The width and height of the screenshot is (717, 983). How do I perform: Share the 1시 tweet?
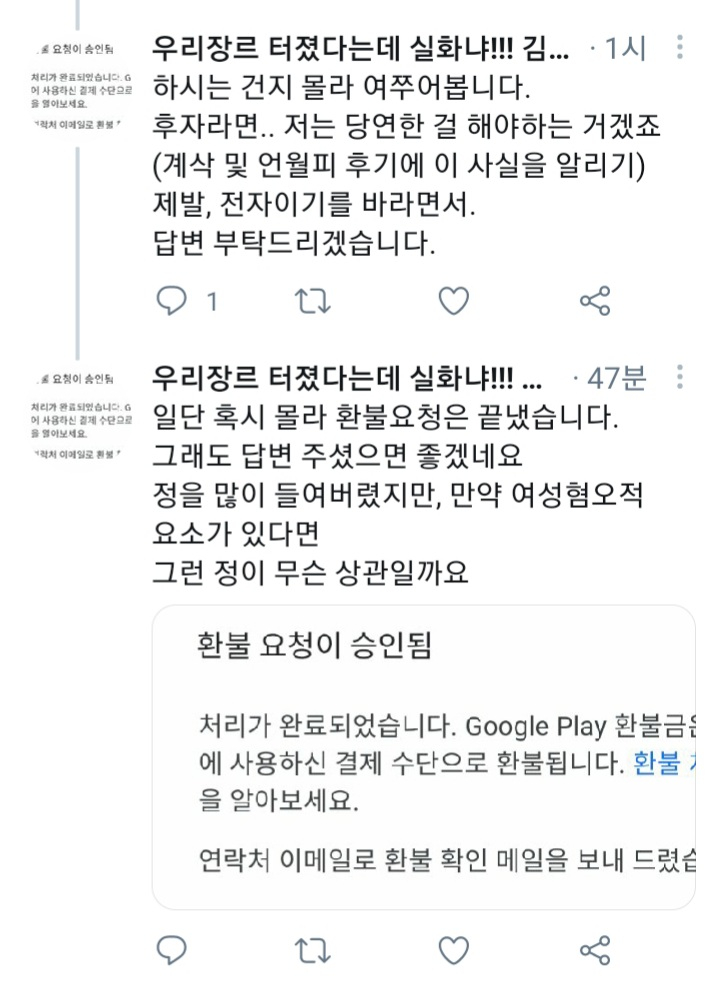tap(595, 300)
